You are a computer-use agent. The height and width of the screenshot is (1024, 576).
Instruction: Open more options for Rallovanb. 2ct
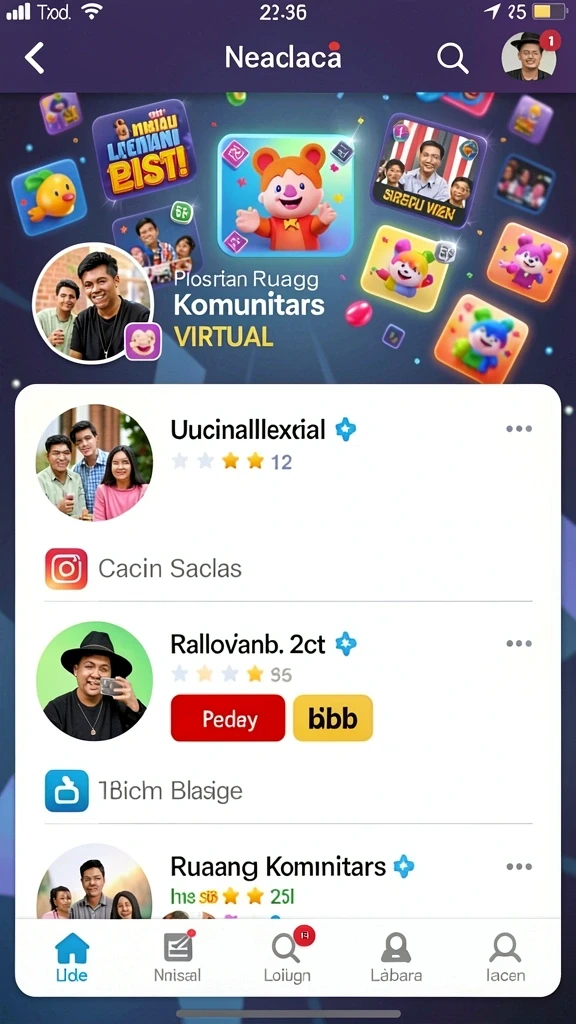point(519,644)
